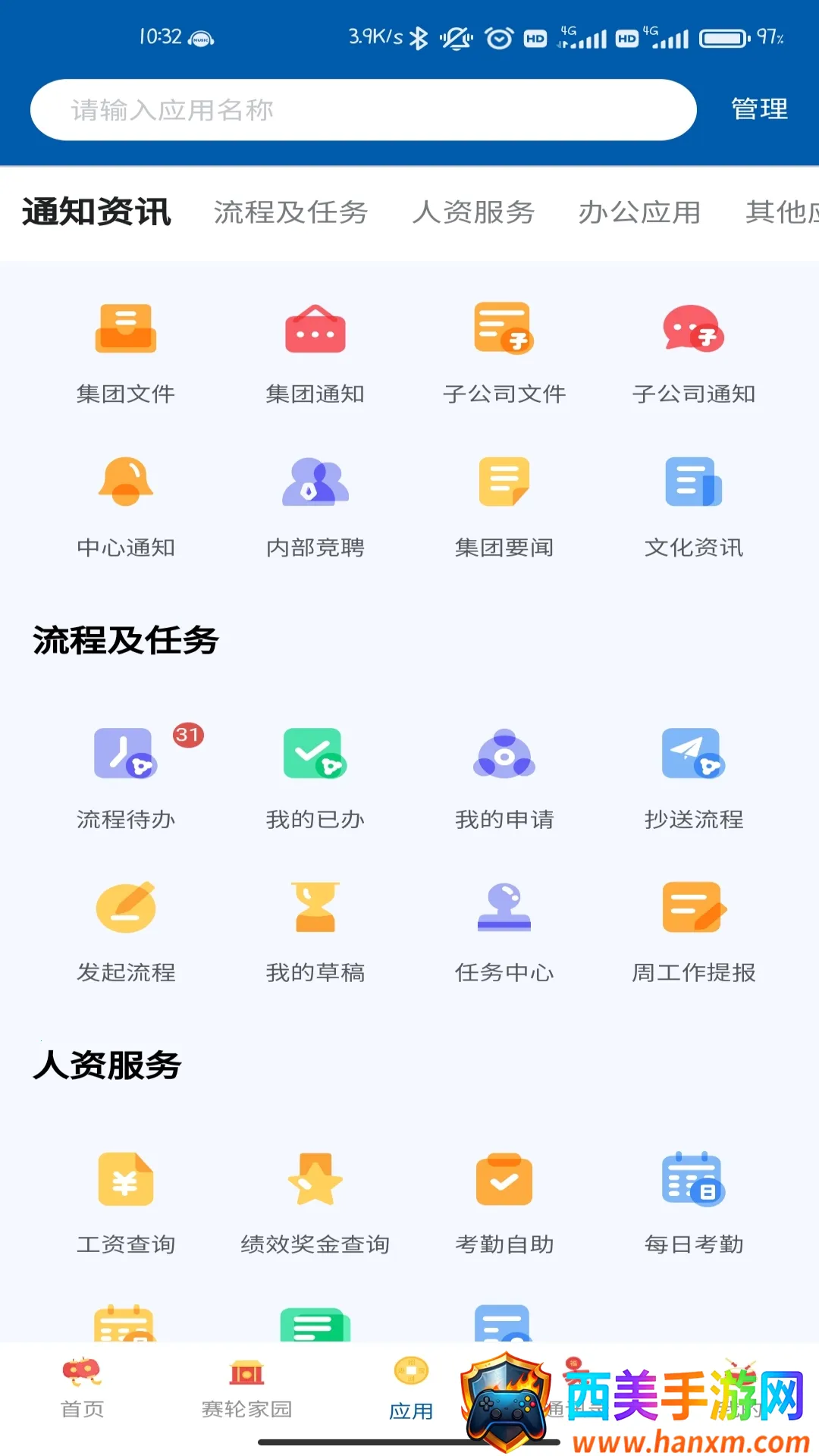819x1456 pixels.
Task: Launch 子公司文件
Action: coord(504,350)
